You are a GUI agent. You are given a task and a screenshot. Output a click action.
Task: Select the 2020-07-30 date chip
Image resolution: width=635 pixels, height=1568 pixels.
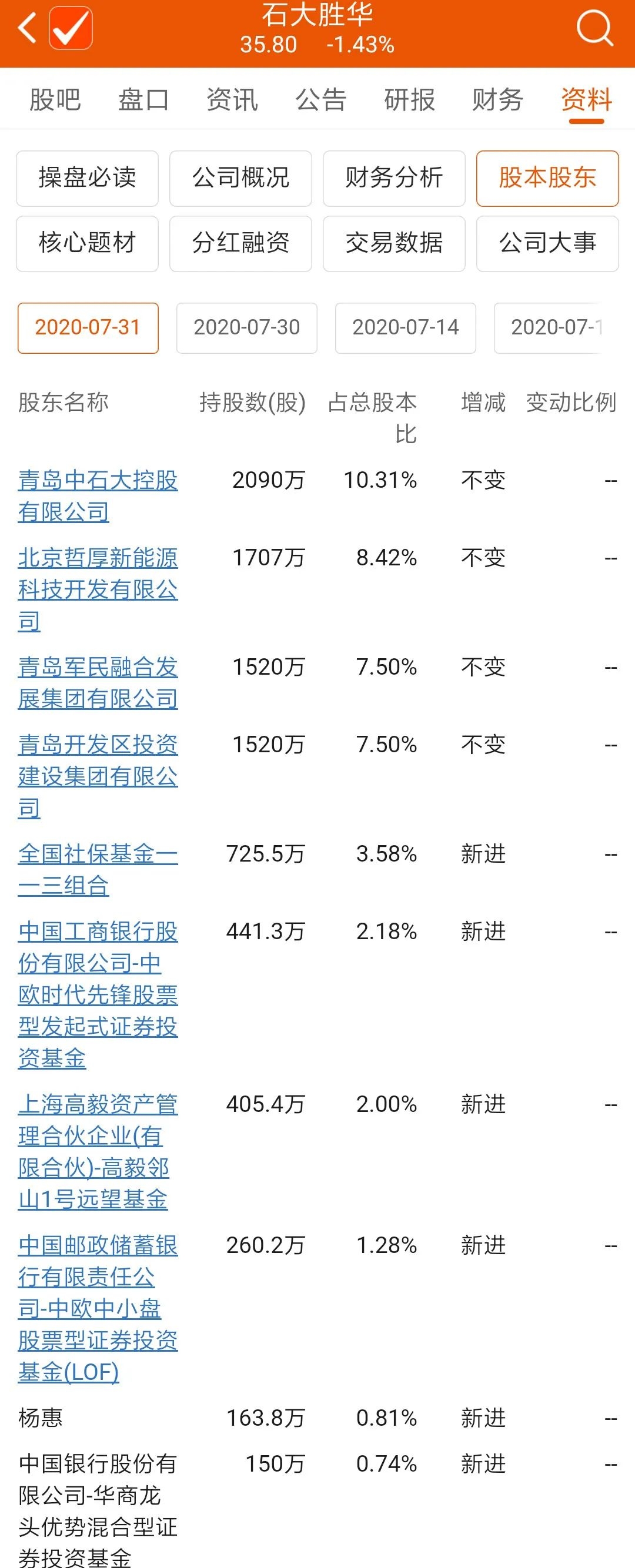pyautogui.click(x=246, y=327)
